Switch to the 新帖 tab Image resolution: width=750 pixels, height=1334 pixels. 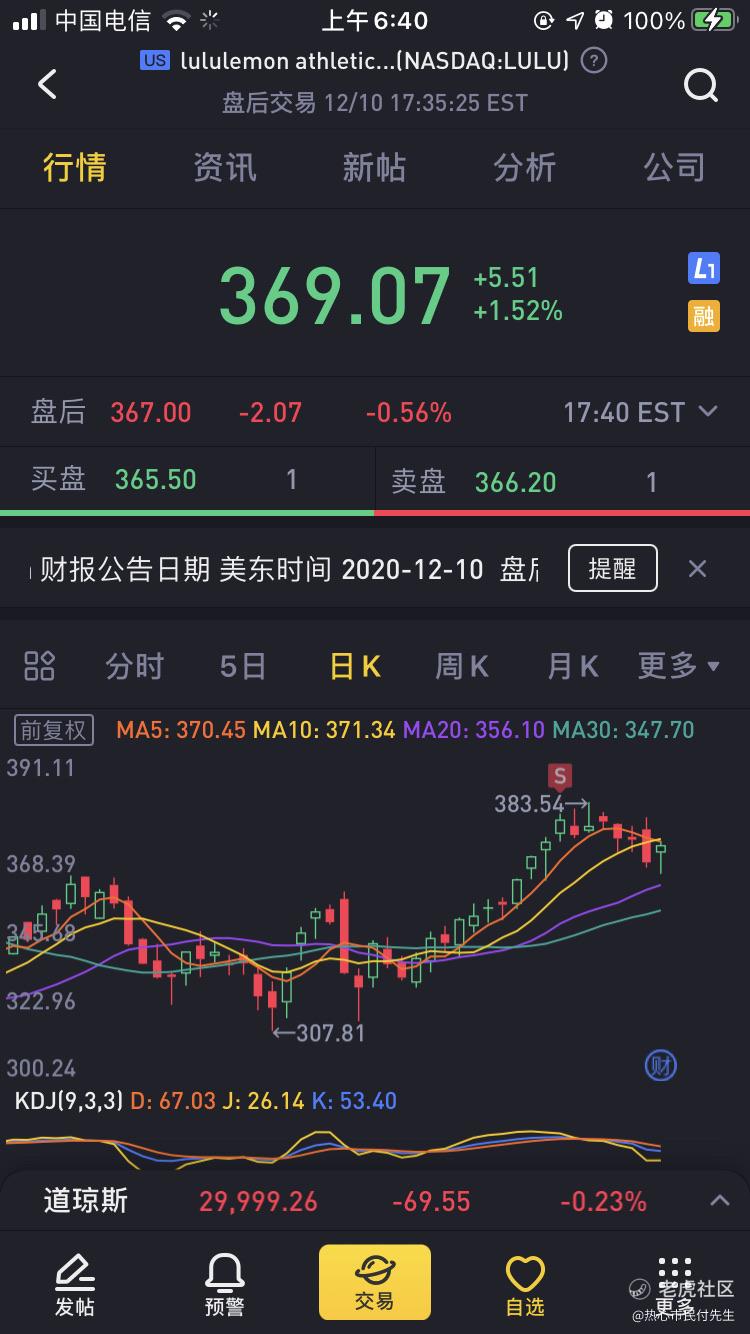374,168
